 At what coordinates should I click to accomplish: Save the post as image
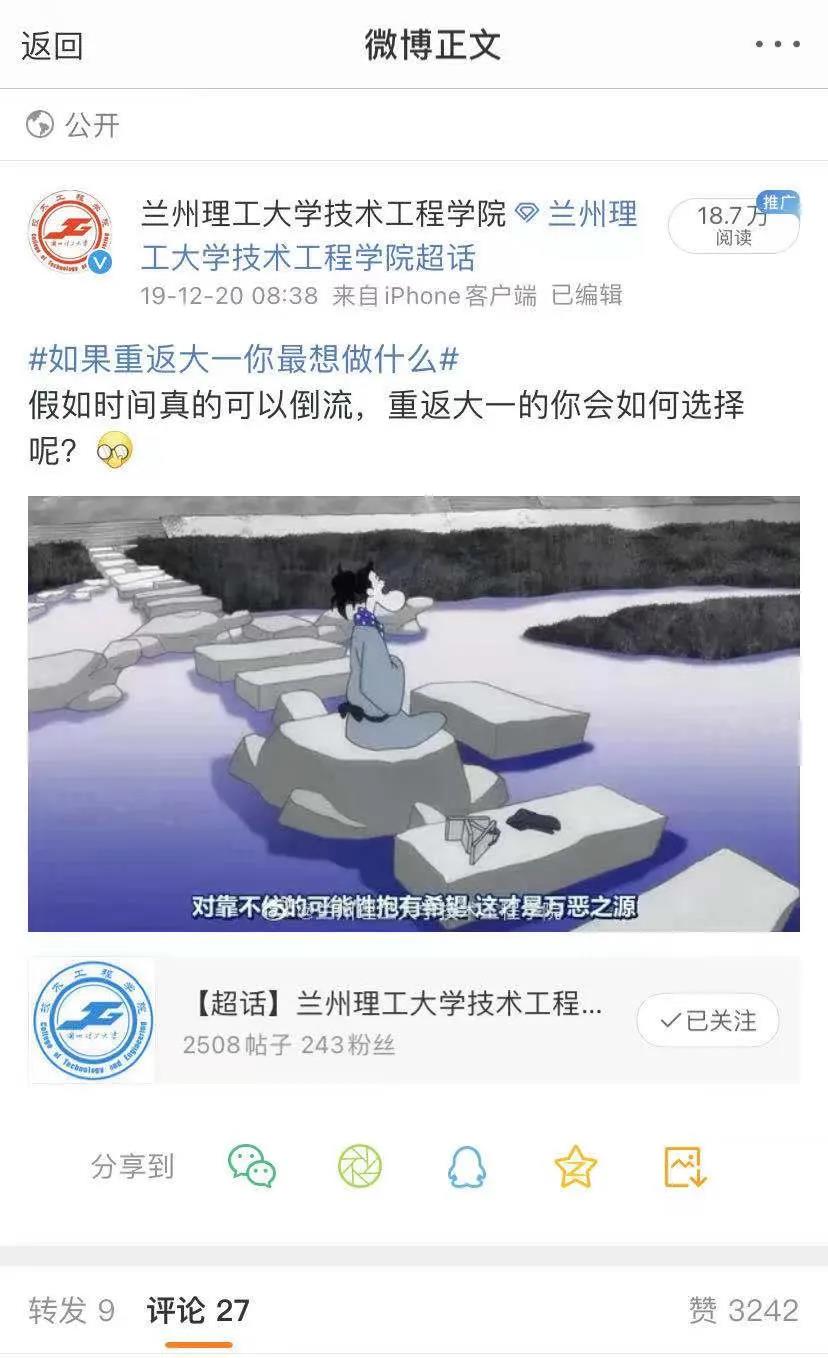pyautogui.click(x=685, y=1166)
